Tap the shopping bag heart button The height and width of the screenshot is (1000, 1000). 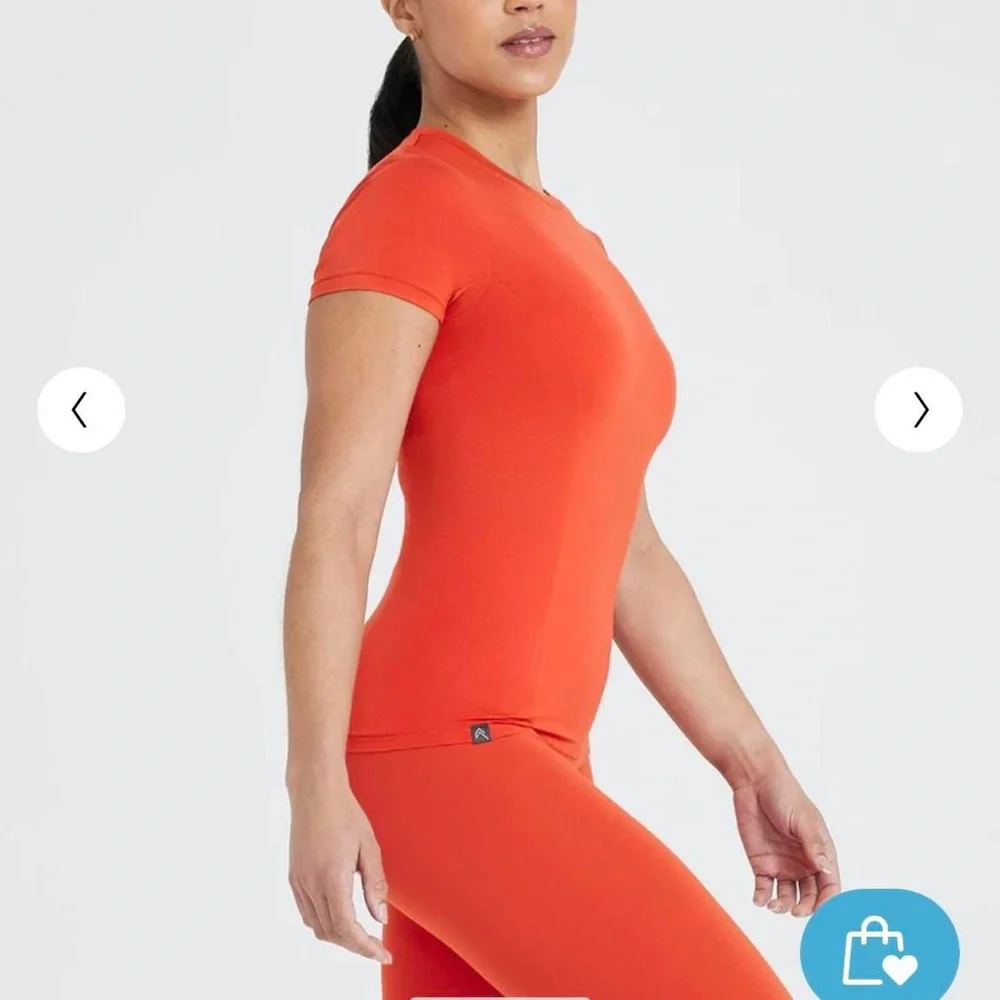(879, 947)
